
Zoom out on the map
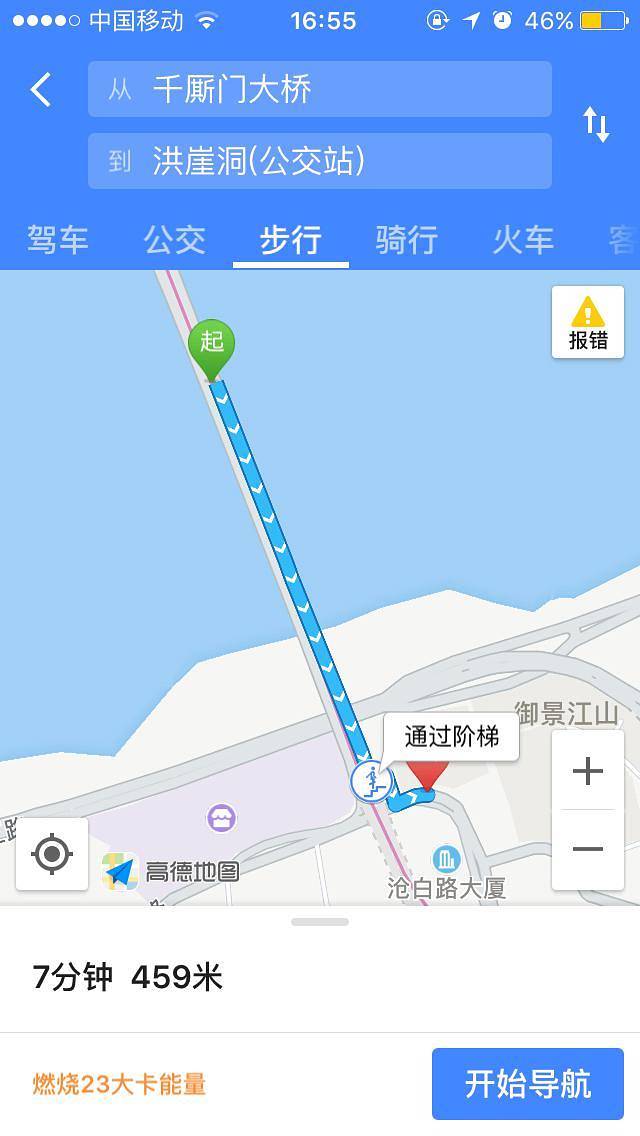tap(588, 849)
